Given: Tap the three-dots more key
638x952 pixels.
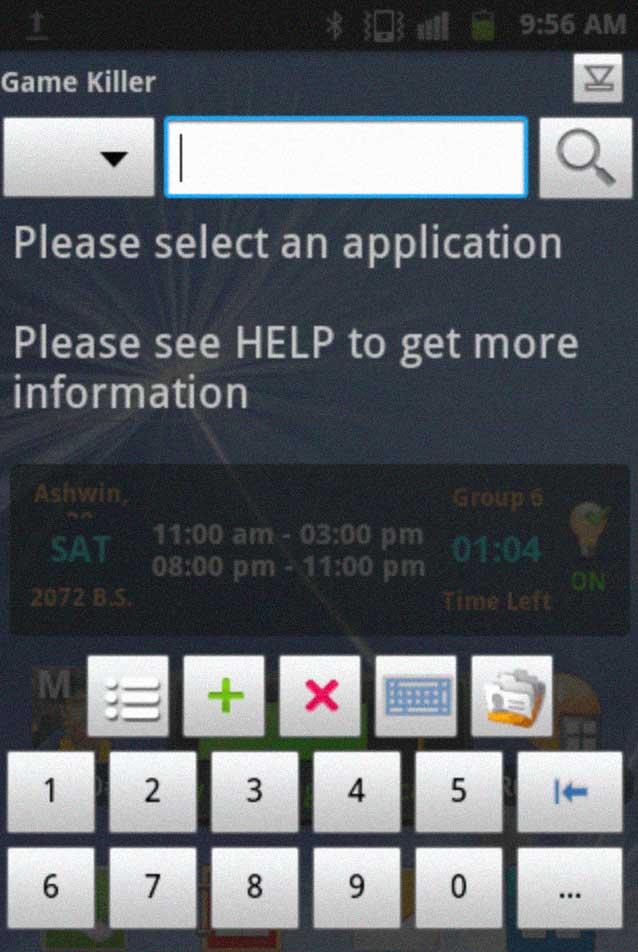Looking at the screenshot, I should [570, 888].
